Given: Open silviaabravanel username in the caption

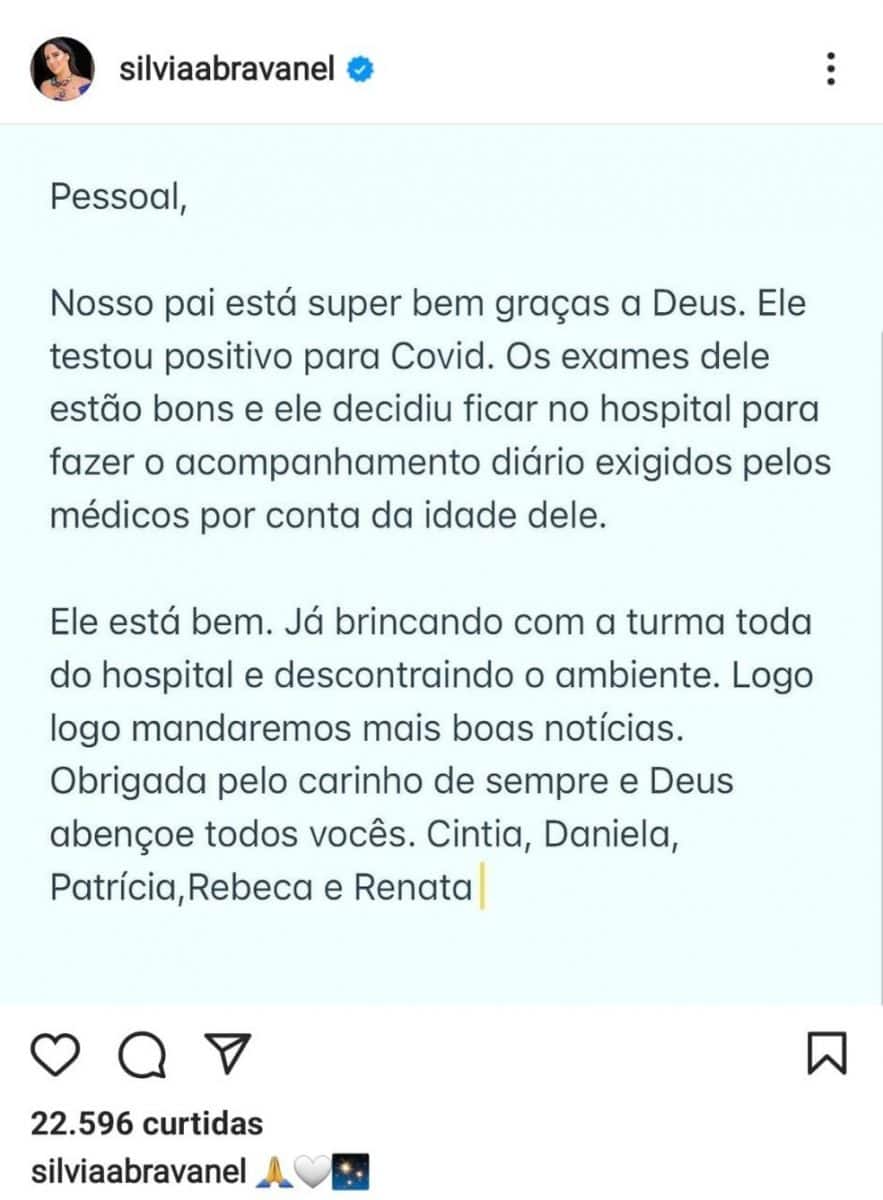Looking at the screenshot, I should 138,1172.
